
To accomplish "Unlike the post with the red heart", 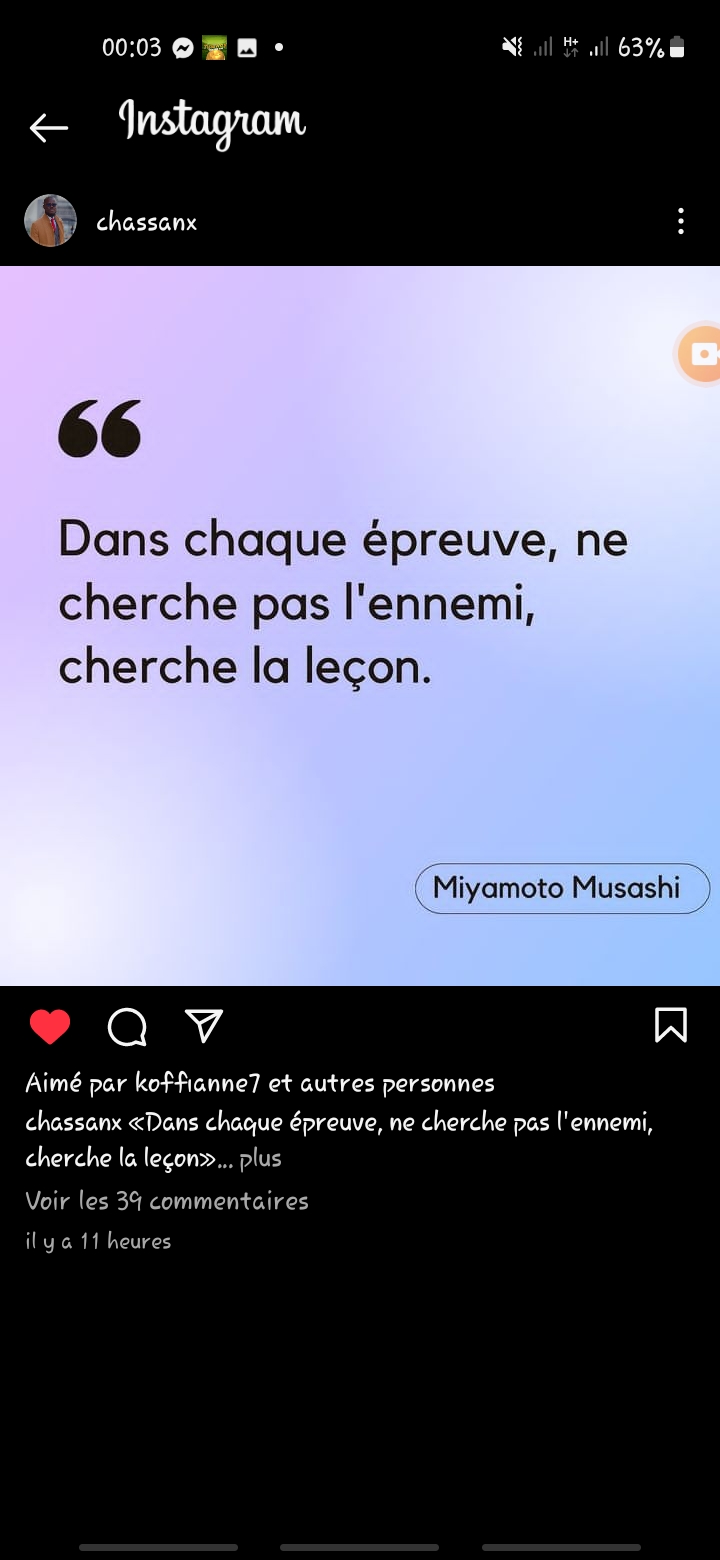I will [x=50, y=1027].
